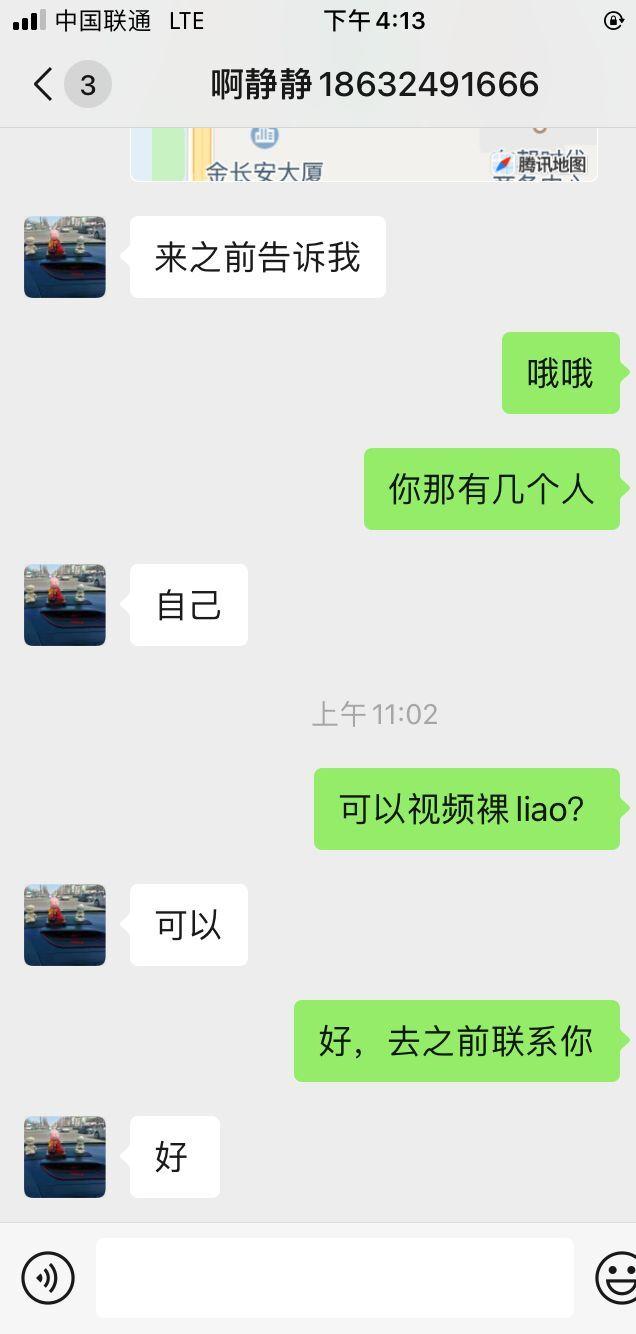Open avatar beside message 可以
Image resolution: width=636 pixels, height=1334 pixels.
(x=65, y=925)
